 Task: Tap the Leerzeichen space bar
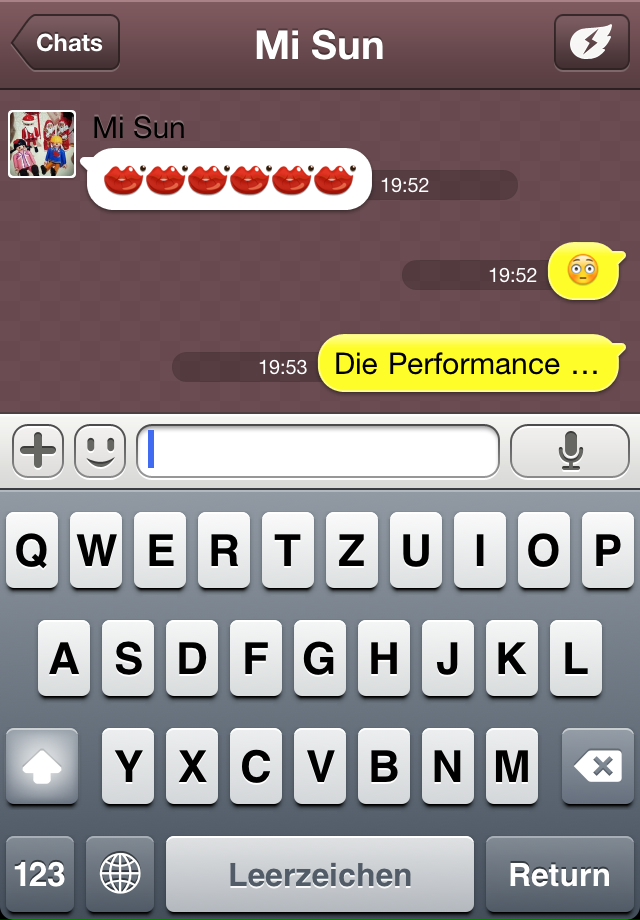(319, 874)
